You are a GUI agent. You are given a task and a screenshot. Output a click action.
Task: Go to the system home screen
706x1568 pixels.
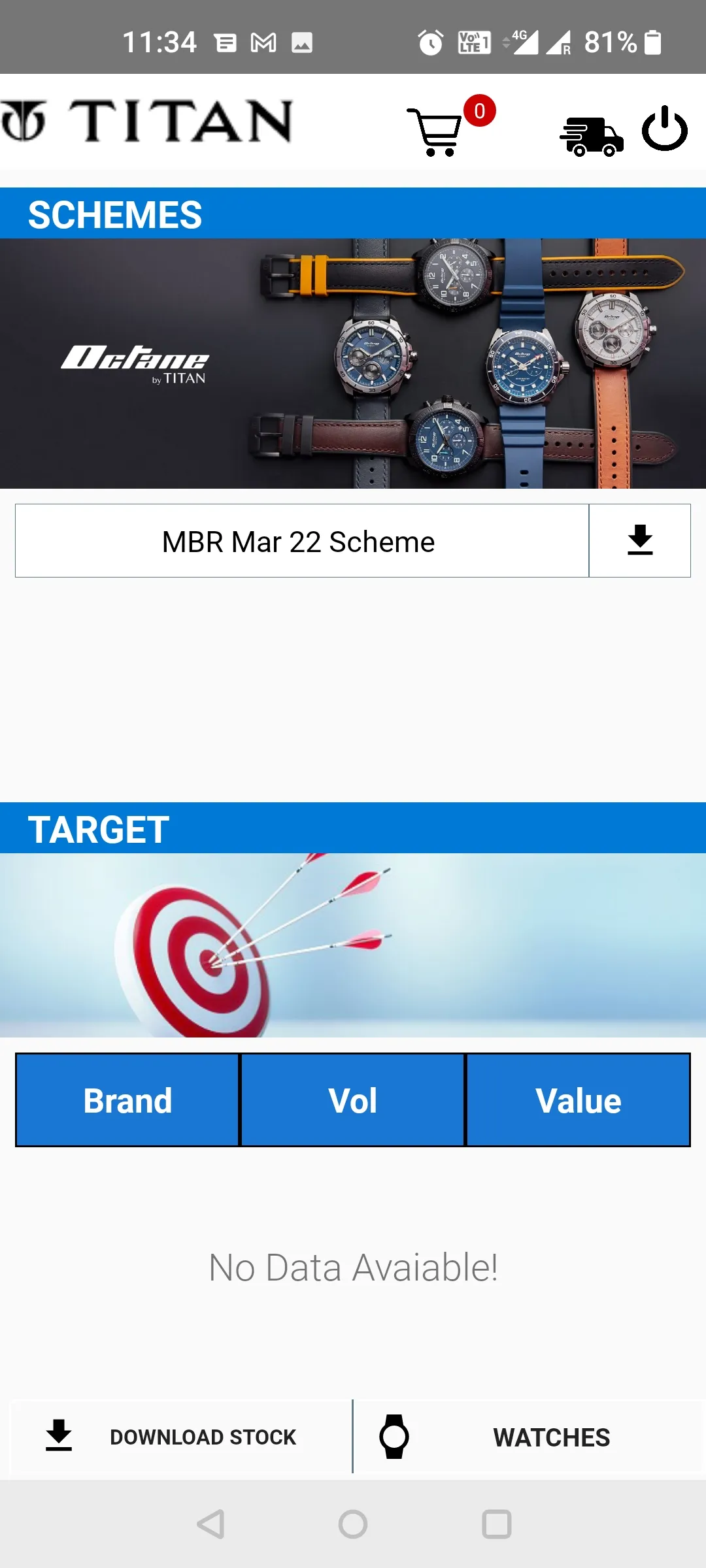tap(353, 1524)
